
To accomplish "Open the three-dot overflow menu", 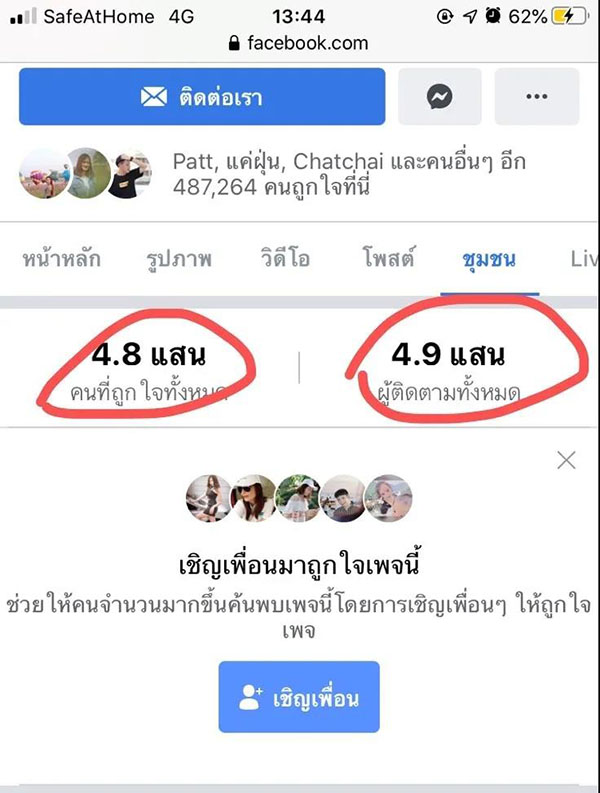I will point(537,97).
